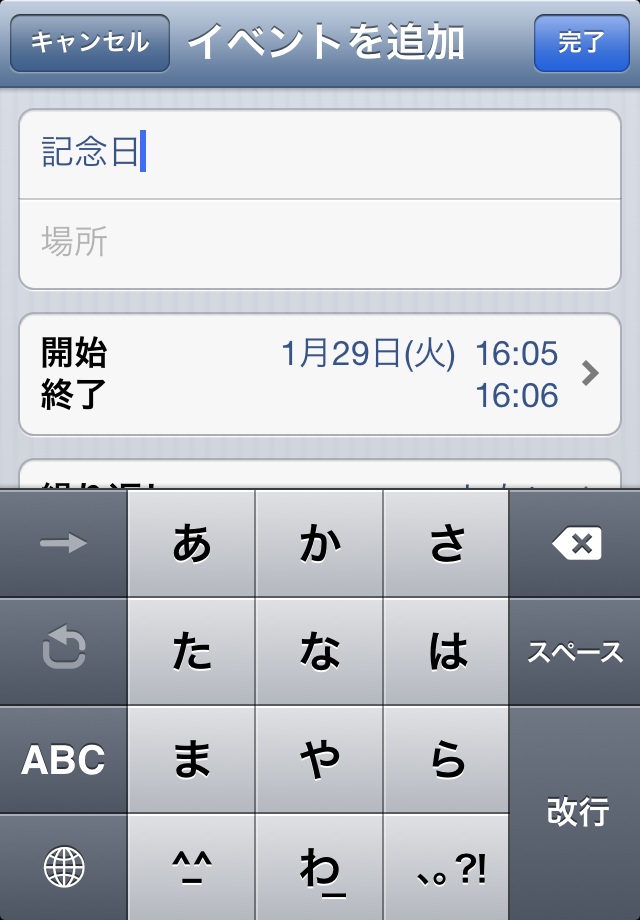Tap the right arrow cursor key
This screenshot has width=640, height=920.
click(x=63, y=544)
